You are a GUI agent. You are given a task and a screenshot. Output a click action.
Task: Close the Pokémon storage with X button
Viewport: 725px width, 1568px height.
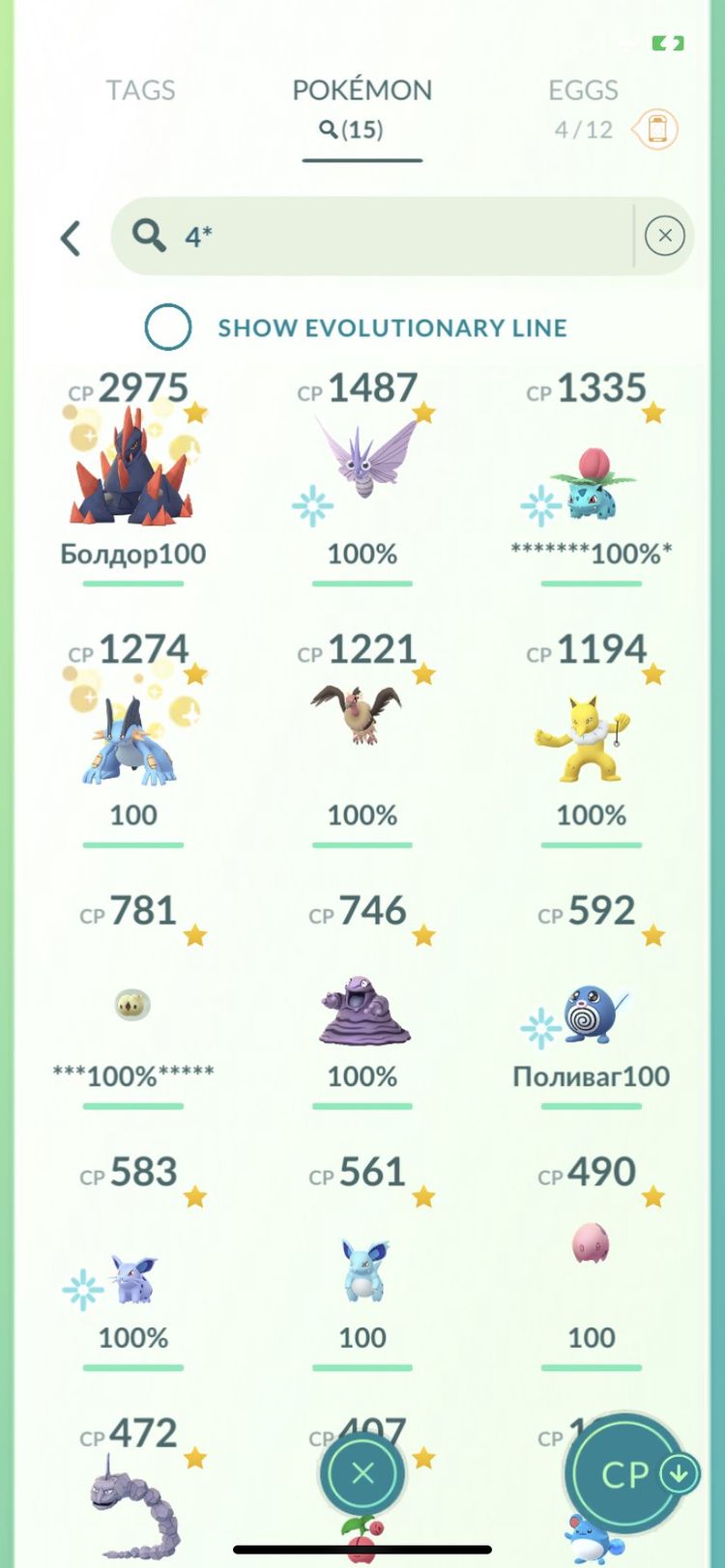click(362, 1473)
